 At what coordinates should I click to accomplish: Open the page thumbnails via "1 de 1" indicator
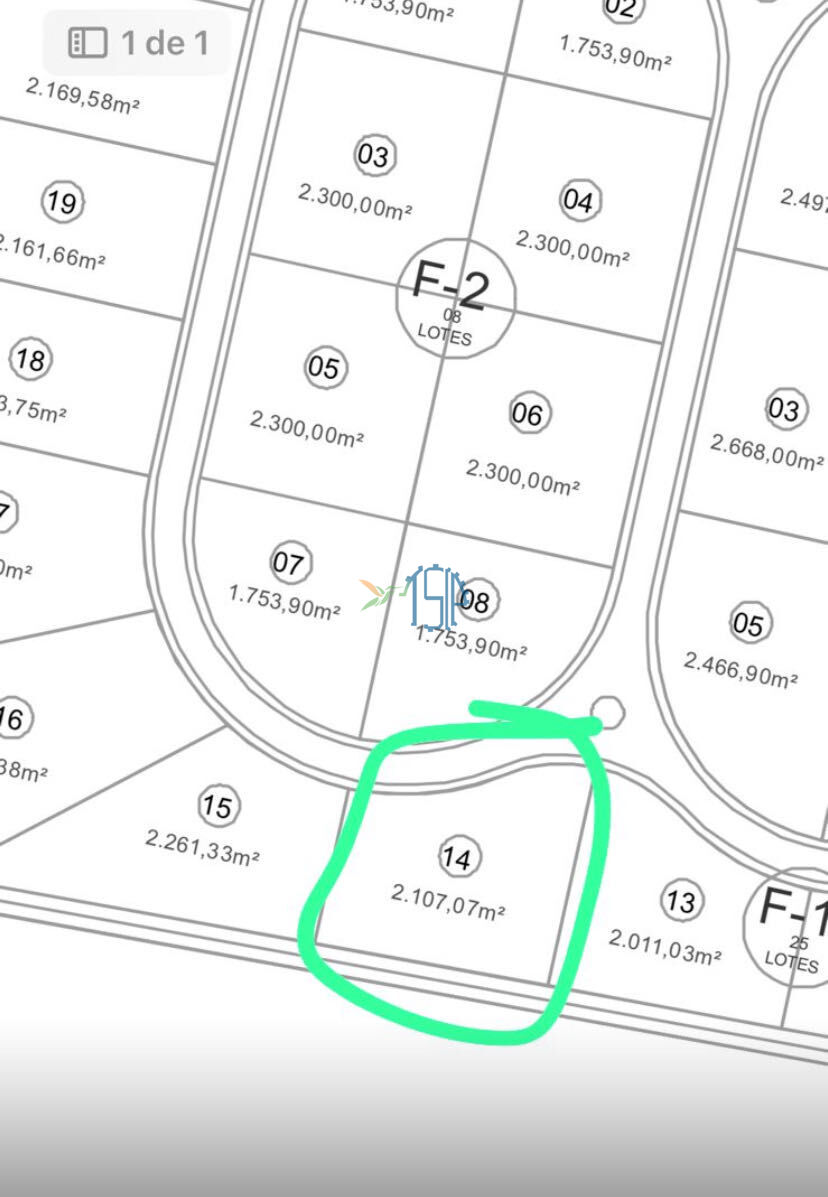pyautogui.click(x=137, y=43)
